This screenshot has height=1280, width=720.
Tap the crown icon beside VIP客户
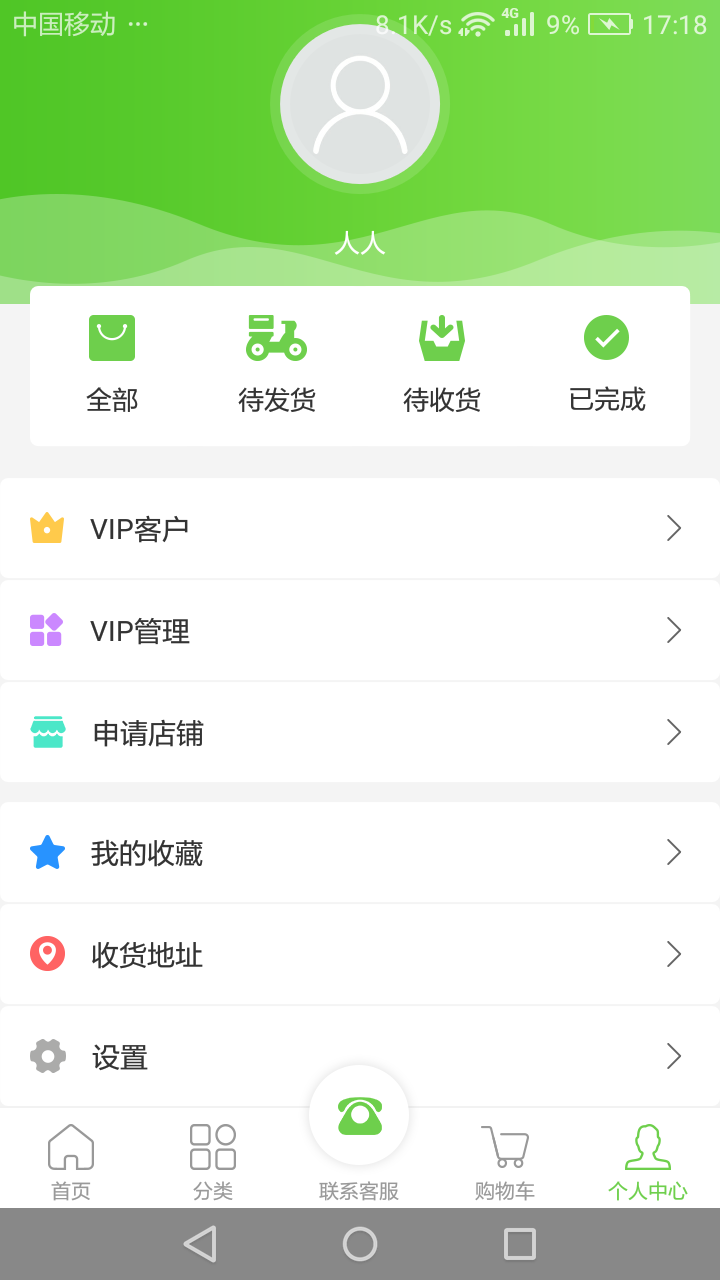(x=47, y=528)
